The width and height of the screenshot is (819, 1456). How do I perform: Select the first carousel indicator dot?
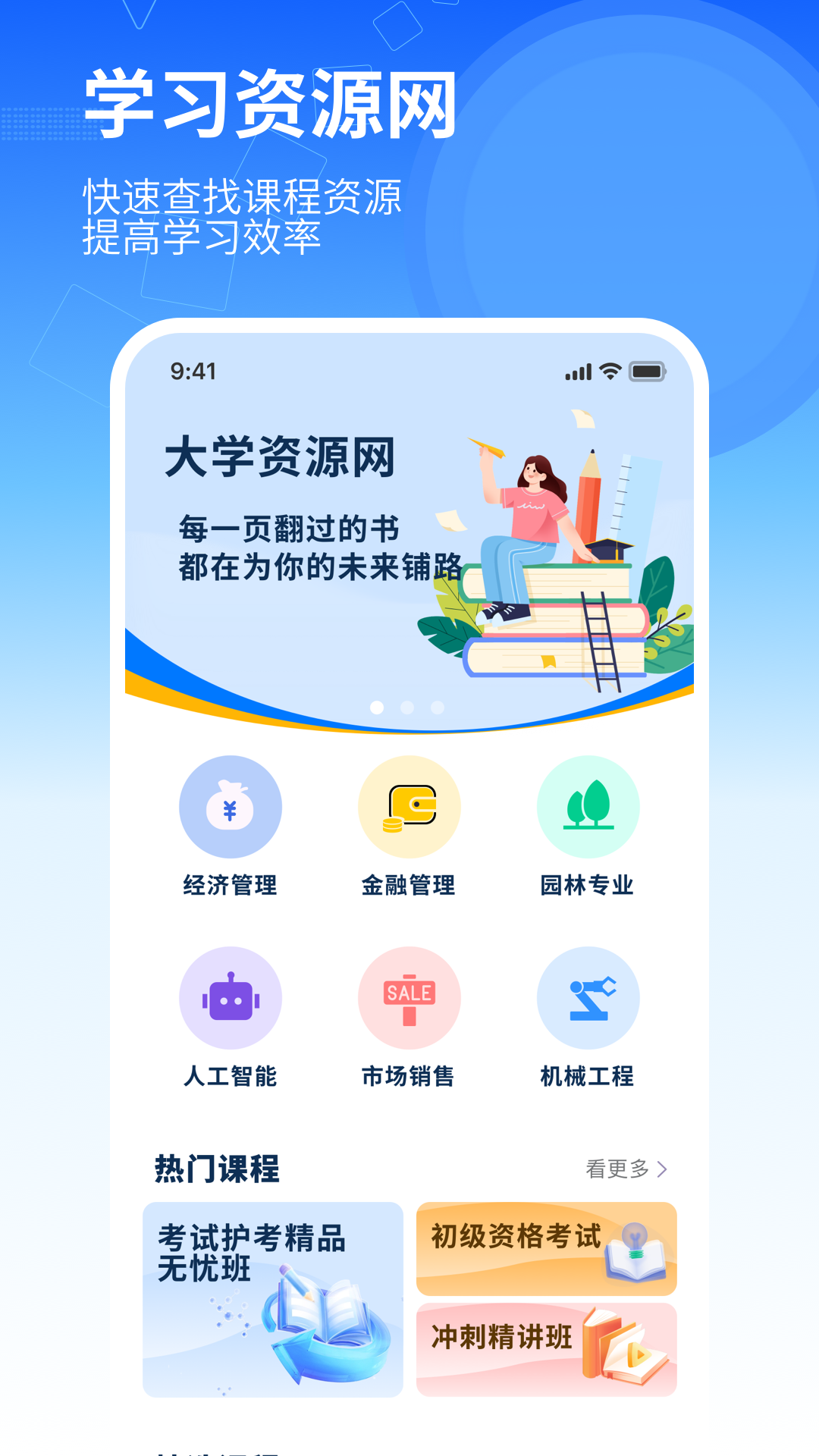point(377,707)
